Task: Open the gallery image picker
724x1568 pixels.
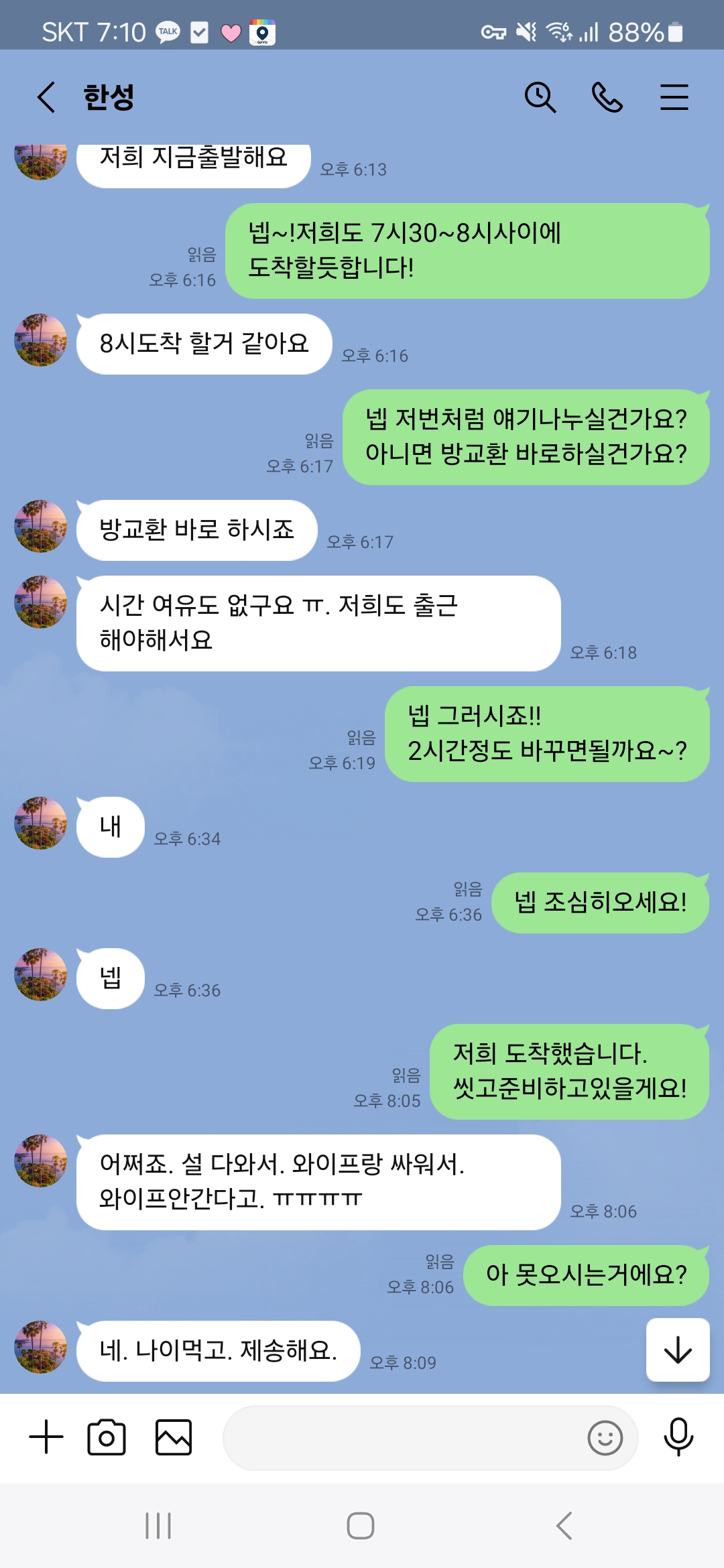Action: (x=174, y=1437)
